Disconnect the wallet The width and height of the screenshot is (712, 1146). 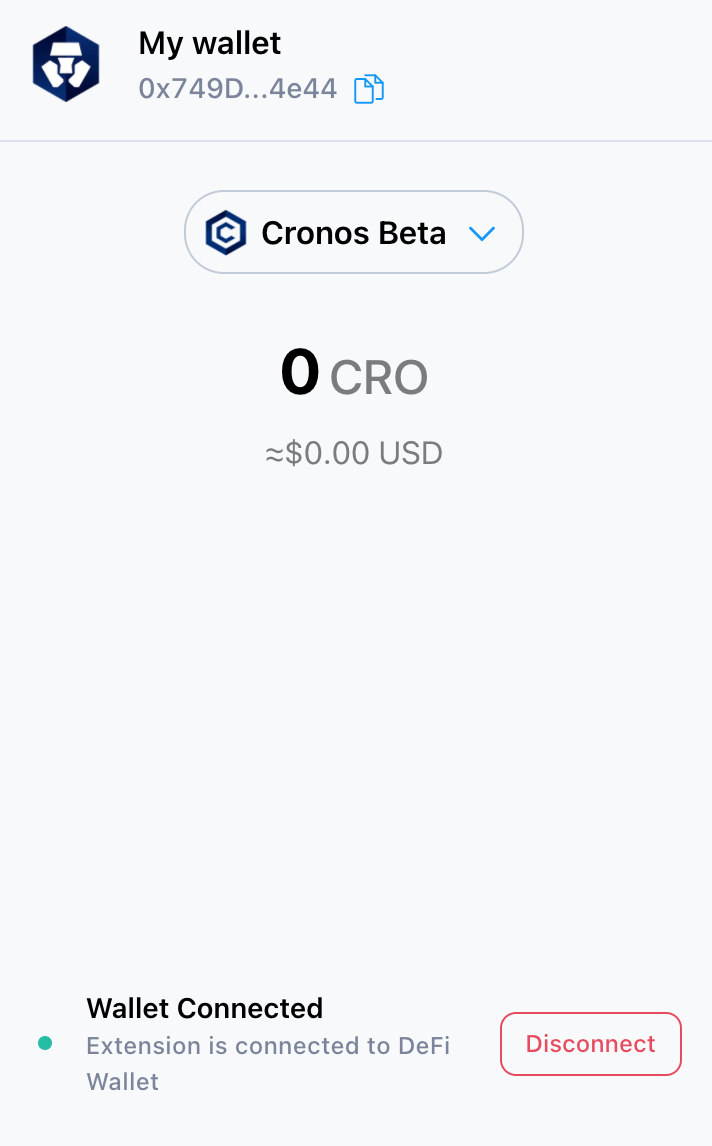coord(591,1044)
